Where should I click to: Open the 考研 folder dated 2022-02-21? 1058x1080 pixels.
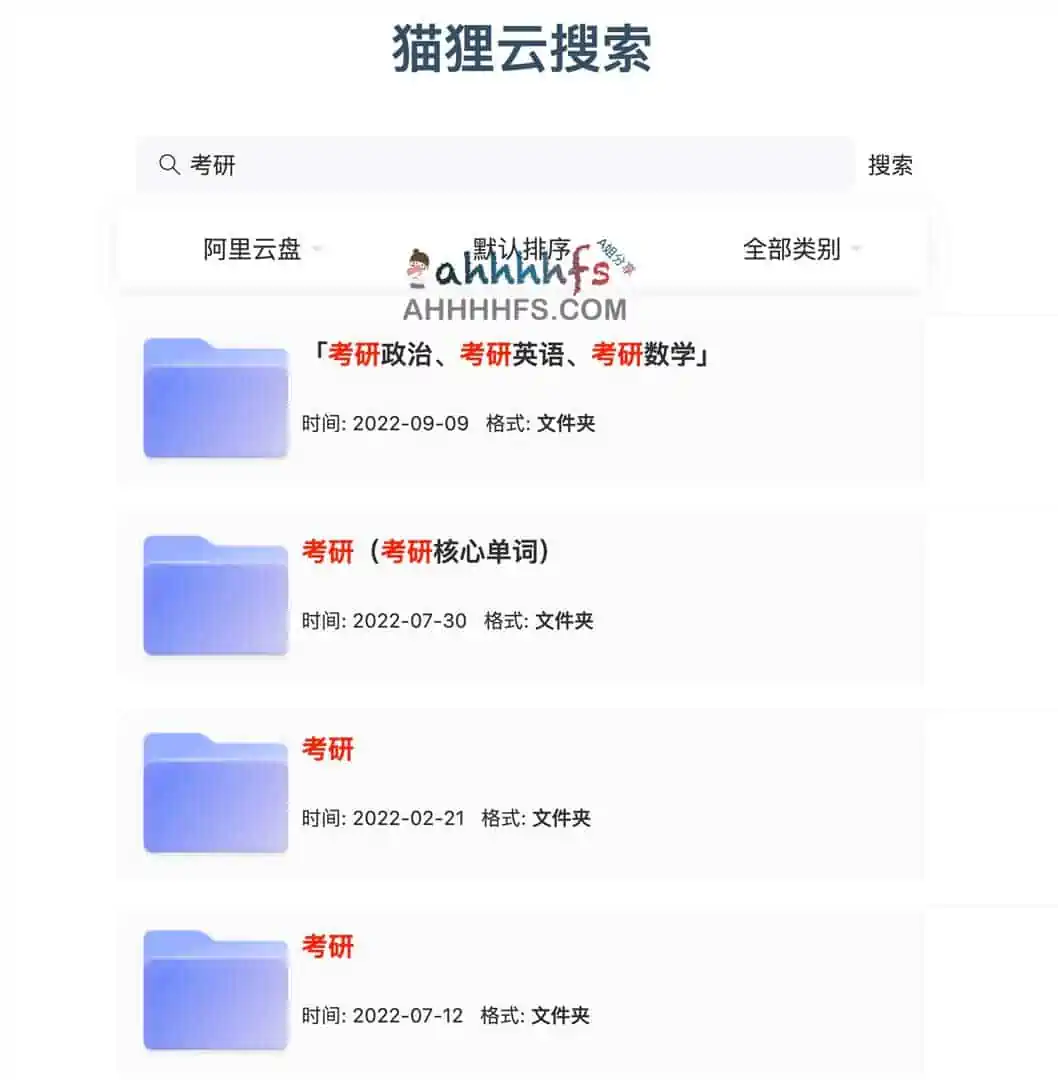tap(328, 749)
